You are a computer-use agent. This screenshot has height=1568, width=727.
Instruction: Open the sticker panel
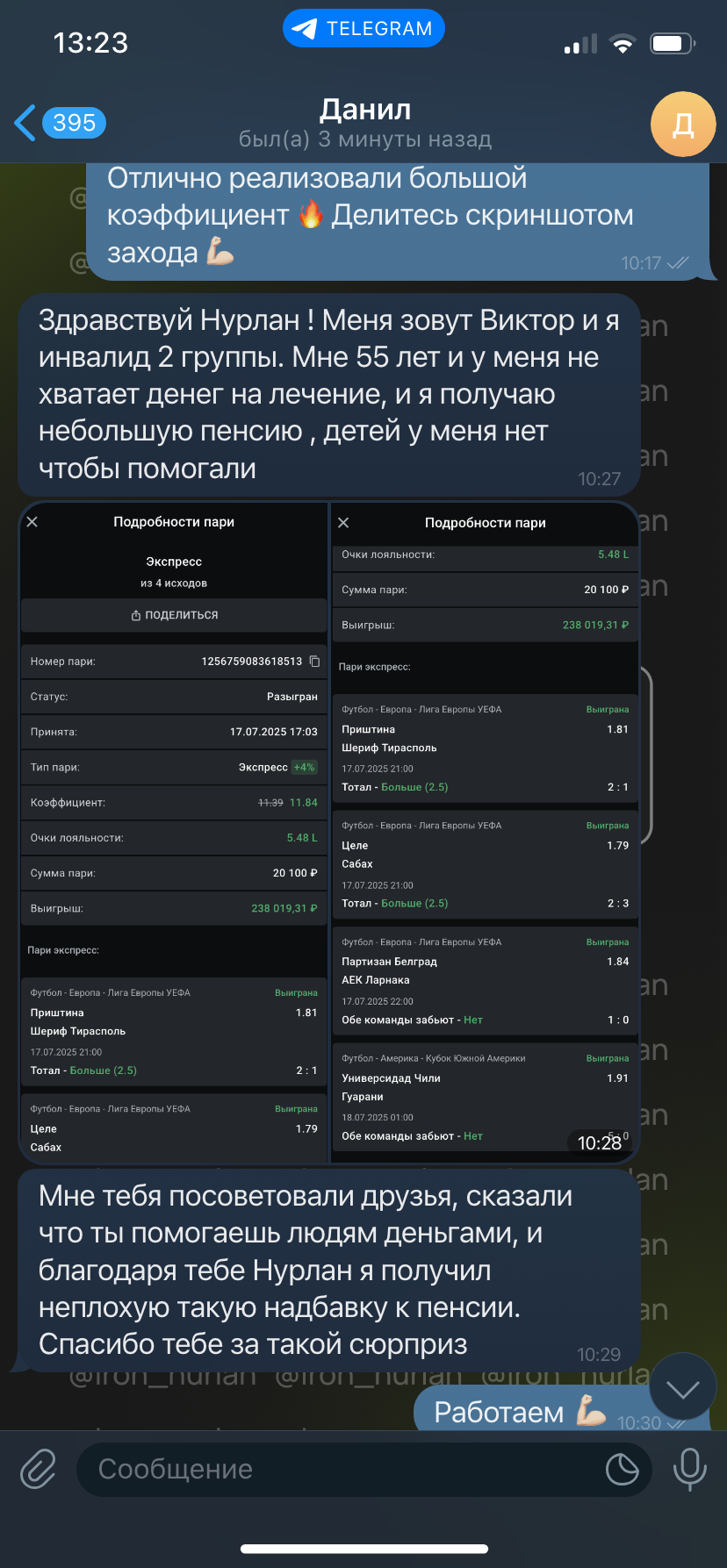click(623, 1469)
